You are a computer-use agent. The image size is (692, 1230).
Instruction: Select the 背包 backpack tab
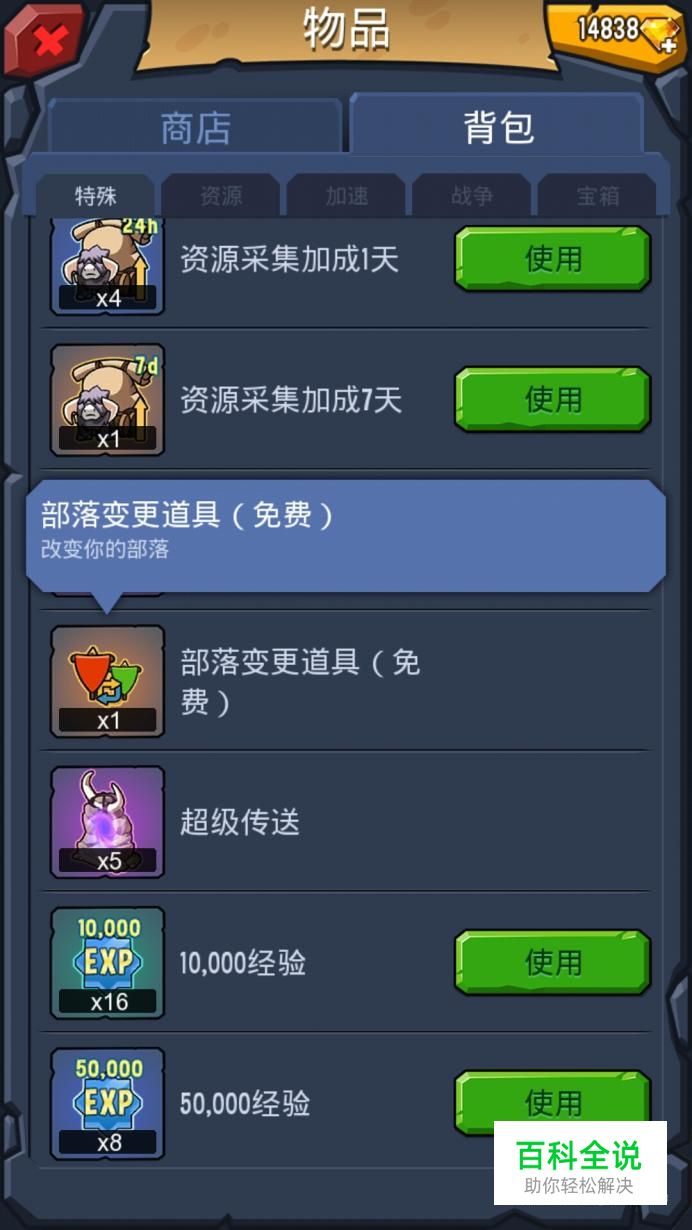497,126
